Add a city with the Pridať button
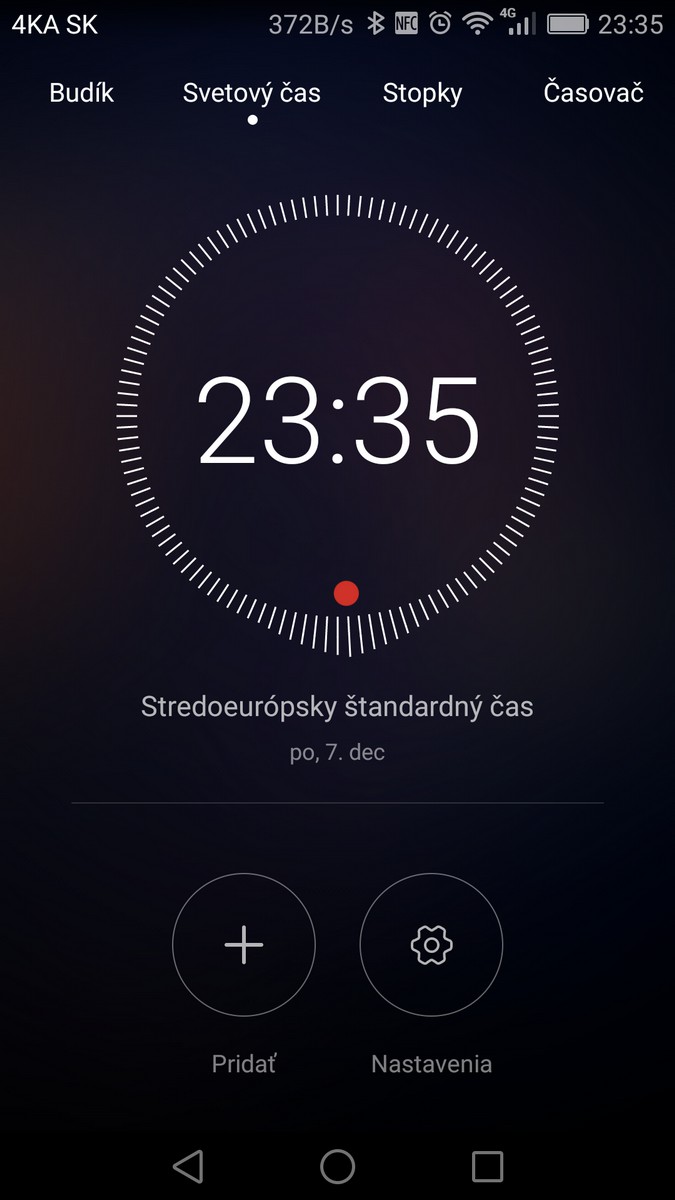 (x=244, y=945)
